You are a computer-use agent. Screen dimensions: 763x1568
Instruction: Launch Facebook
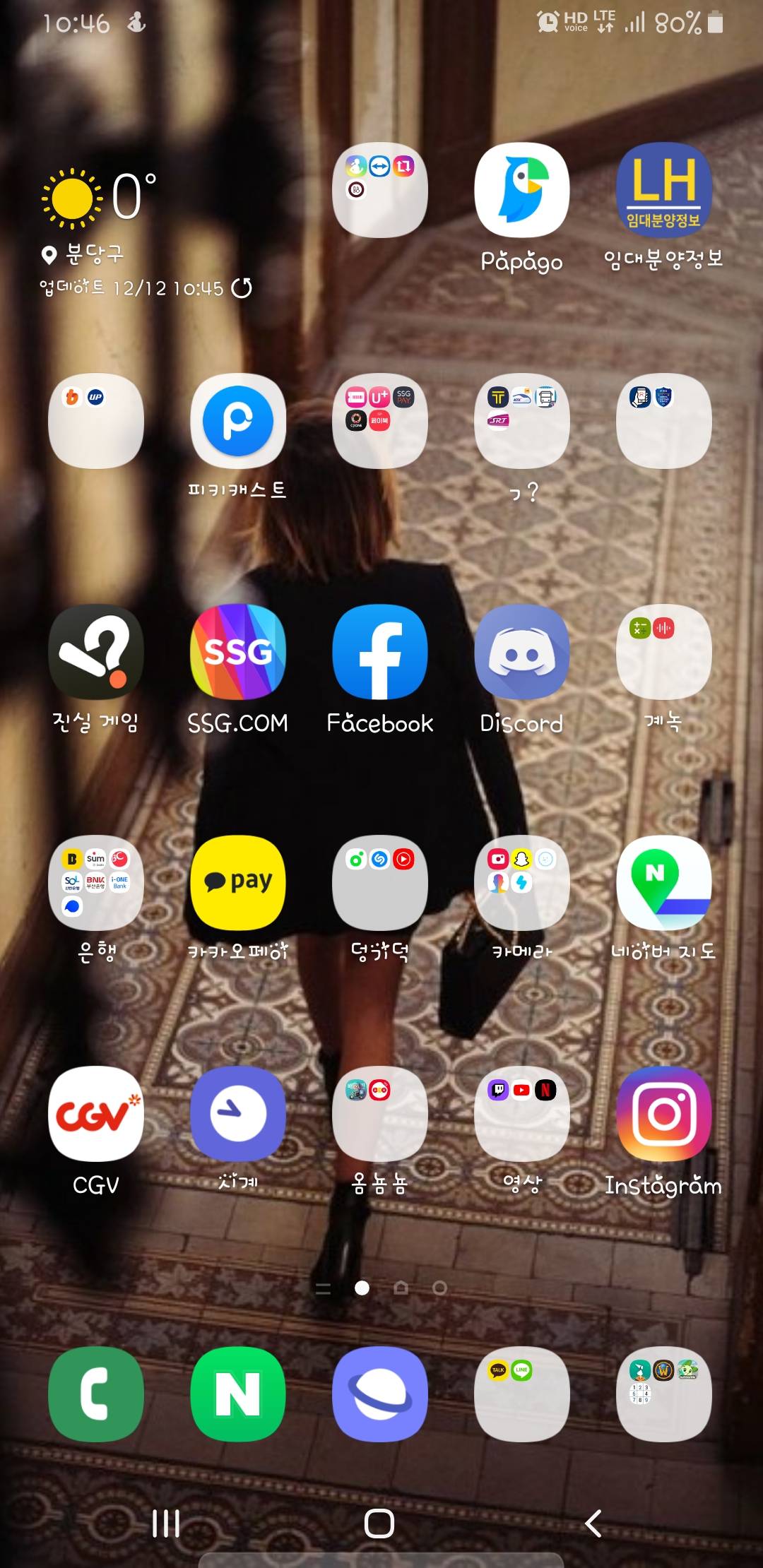point(380,652)
